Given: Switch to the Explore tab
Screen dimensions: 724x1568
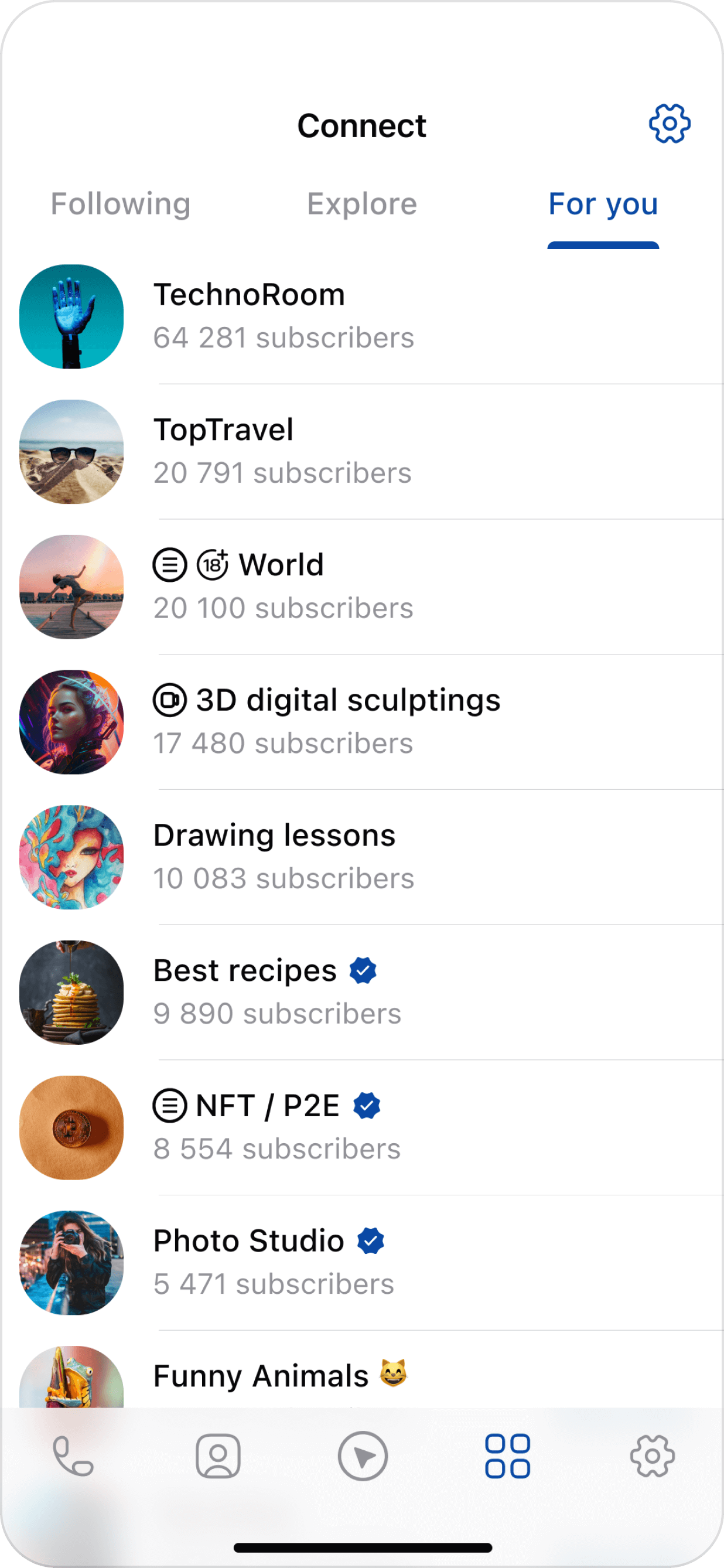Looking at the screenshot, I should (x=362, y=204).
